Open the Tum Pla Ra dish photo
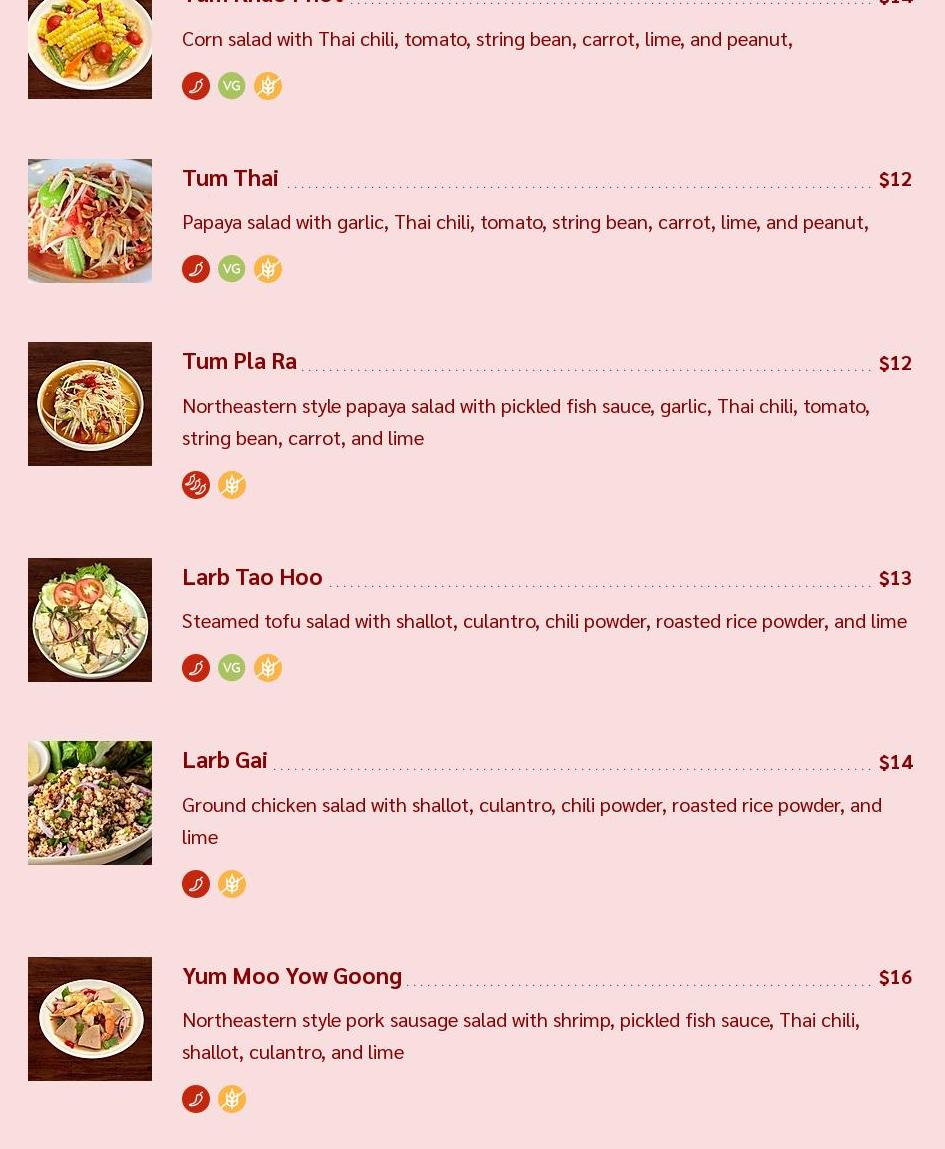This screenshot has width=945, height=1149. [x=90, y=403]
